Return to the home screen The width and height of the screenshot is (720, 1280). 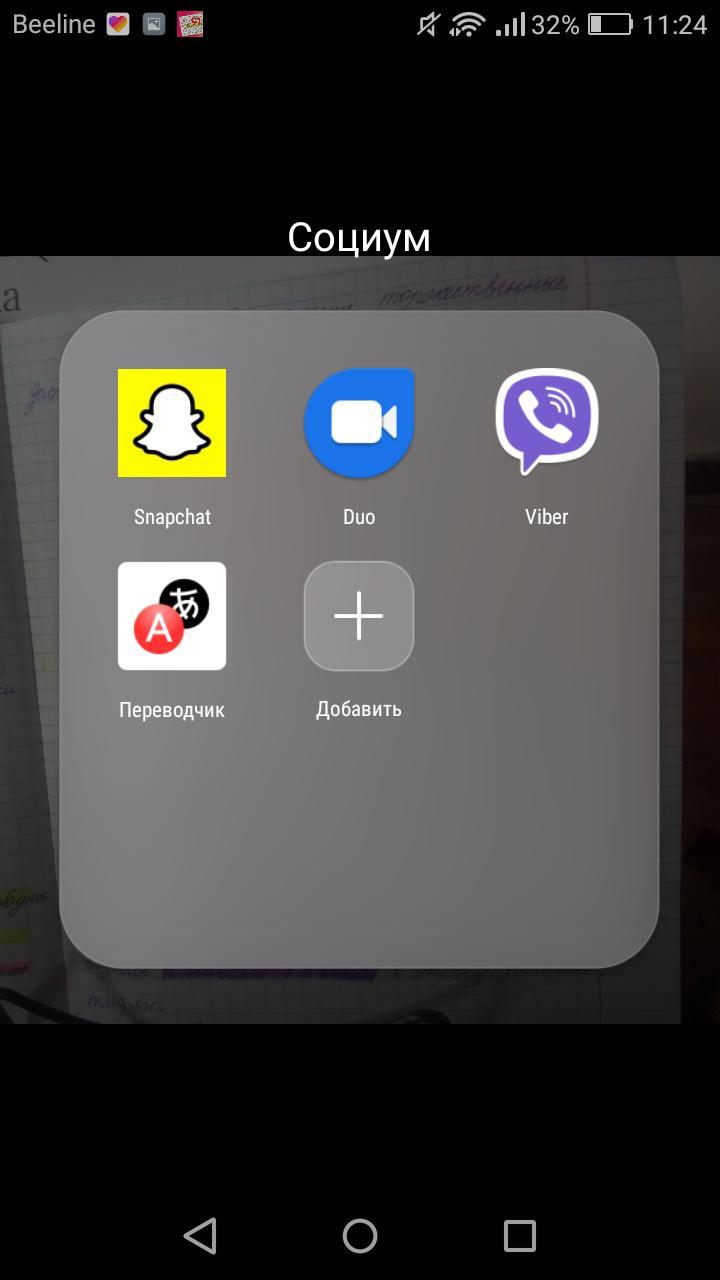point(360,1236)
